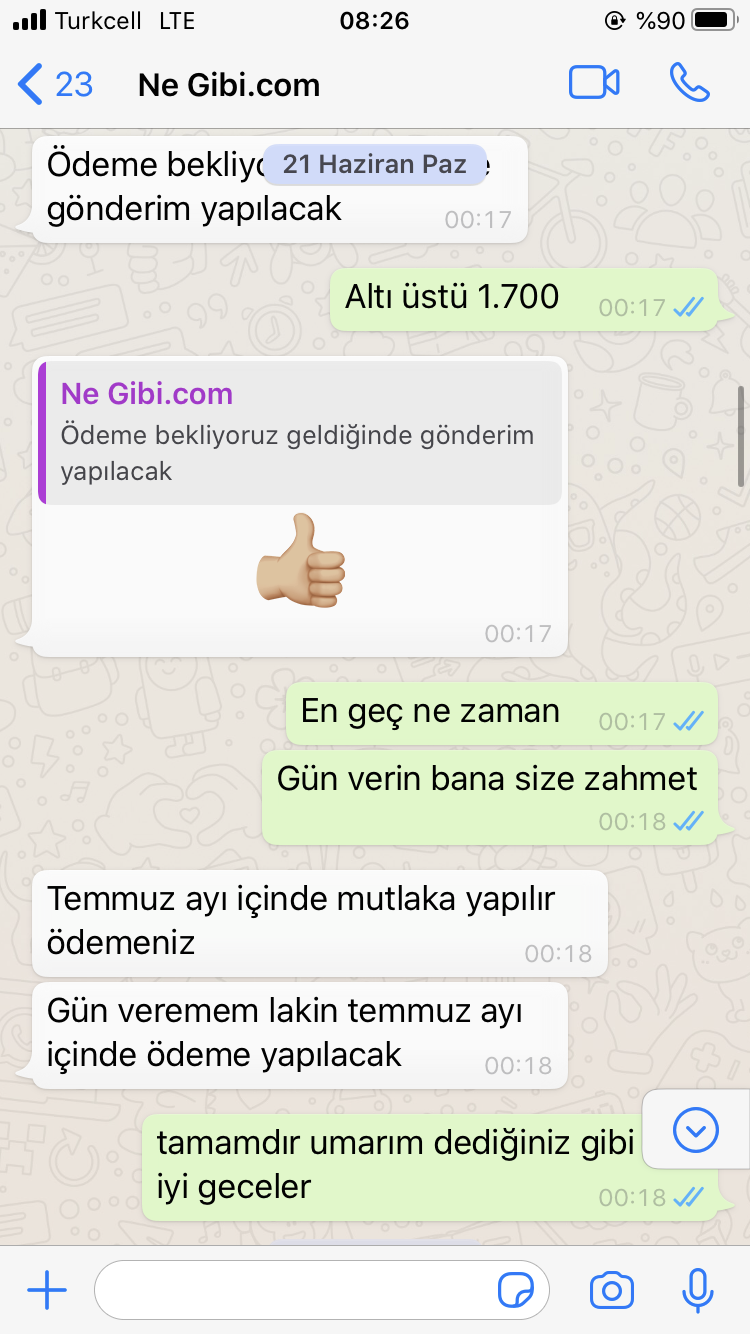
Task: Open the attachment plus menu
Action: (47, 1290)
